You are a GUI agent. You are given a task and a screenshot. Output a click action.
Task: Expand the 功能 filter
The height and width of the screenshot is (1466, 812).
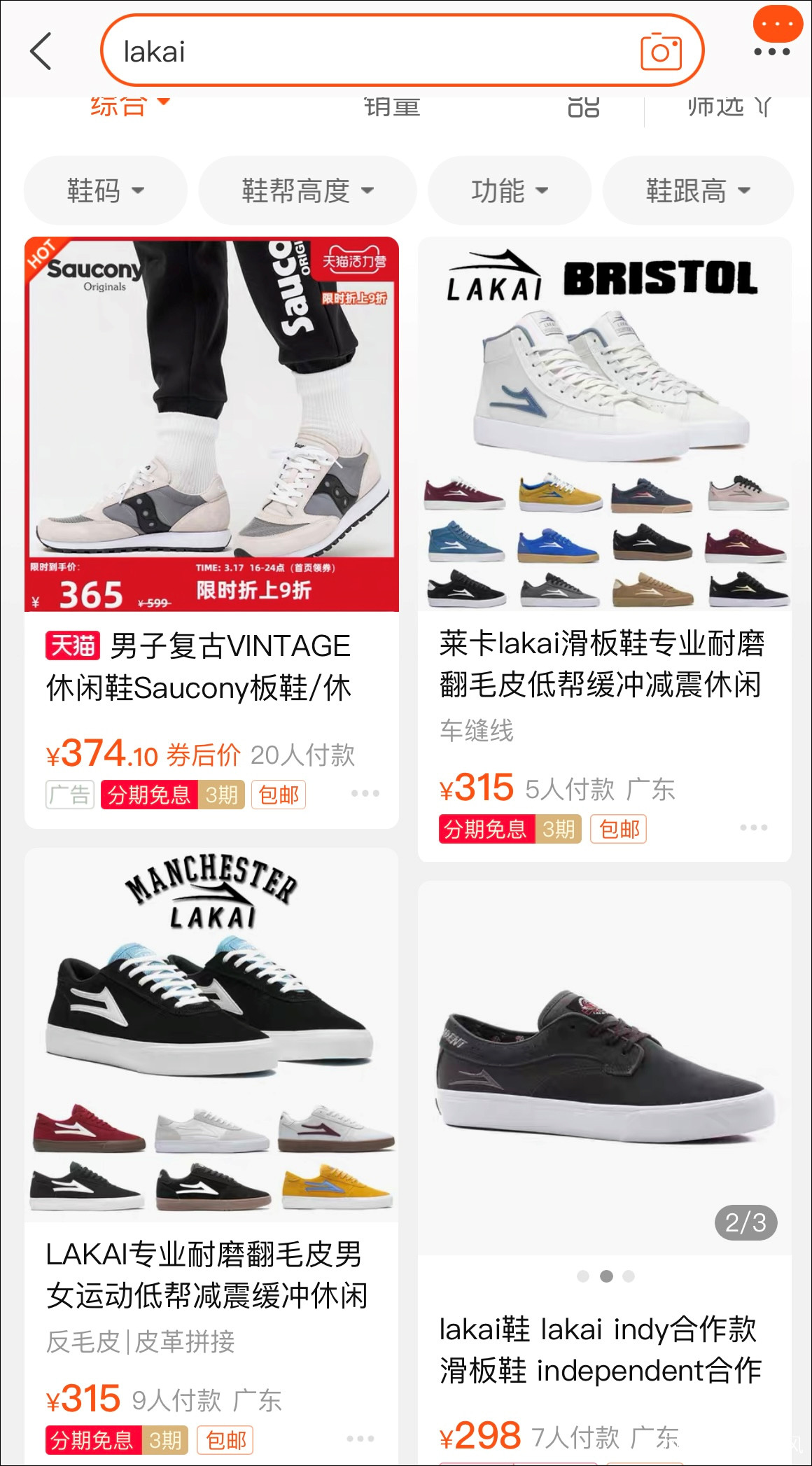tap(509, 190)
